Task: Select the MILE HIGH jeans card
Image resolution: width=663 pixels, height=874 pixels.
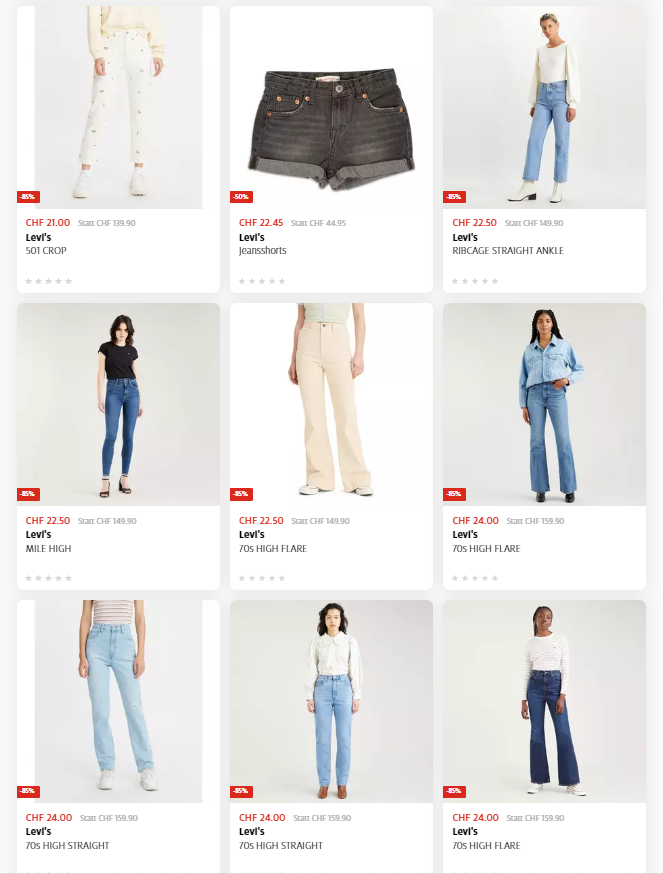Action: click(x=118, y=405)
